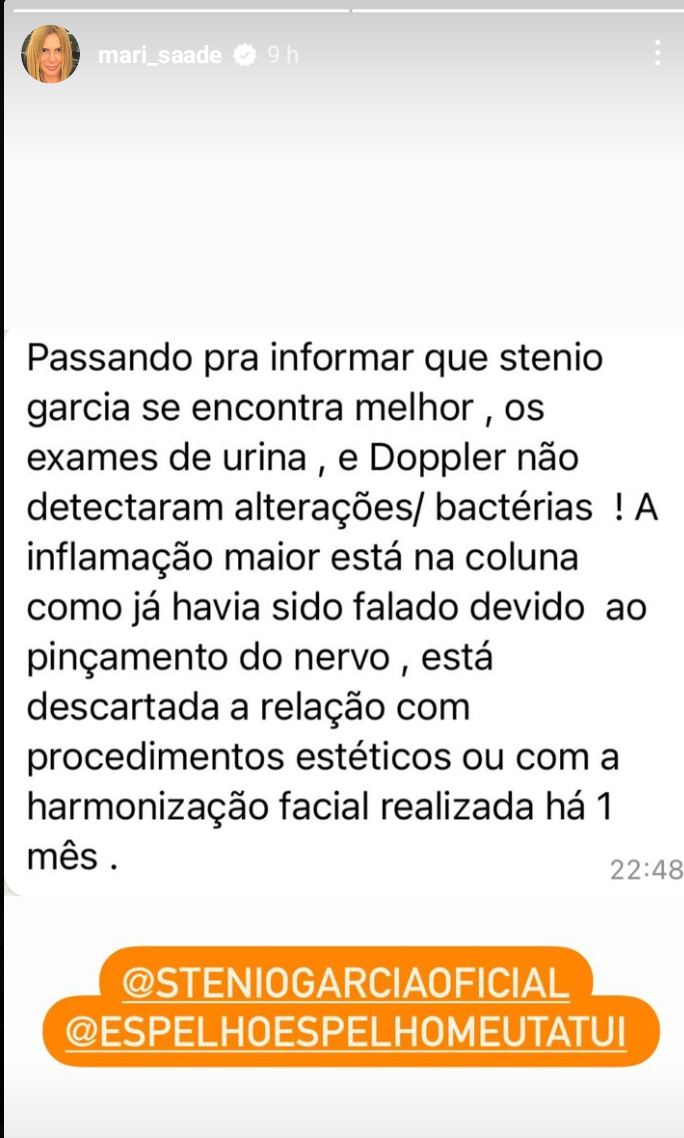Image resolution: width=684 pixels, height=1138 pixels.
Task: Tap the mari_saade username
Action: pyautogui.click(x=160, y=55)
